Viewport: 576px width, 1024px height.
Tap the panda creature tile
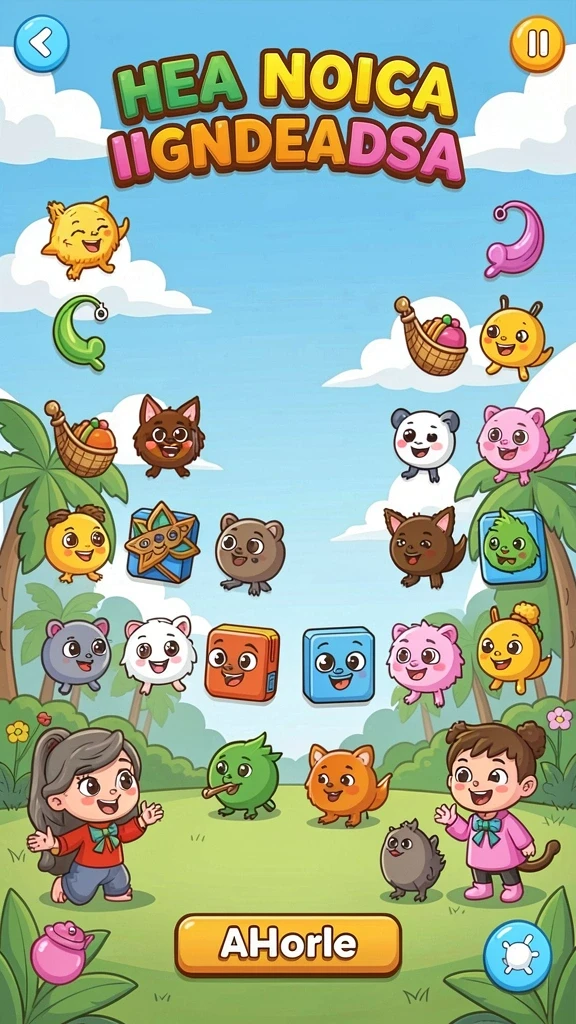[x=426, y=443]
